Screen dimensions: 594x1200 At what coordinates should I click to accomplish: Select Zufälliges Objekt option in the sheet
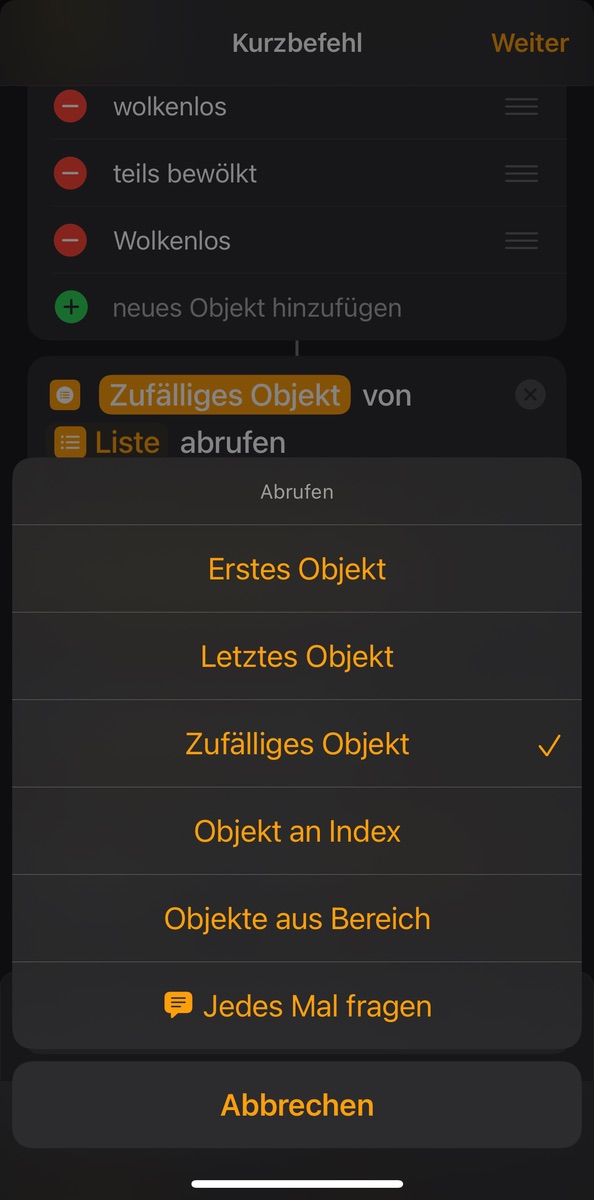click(x=297, y=744)
